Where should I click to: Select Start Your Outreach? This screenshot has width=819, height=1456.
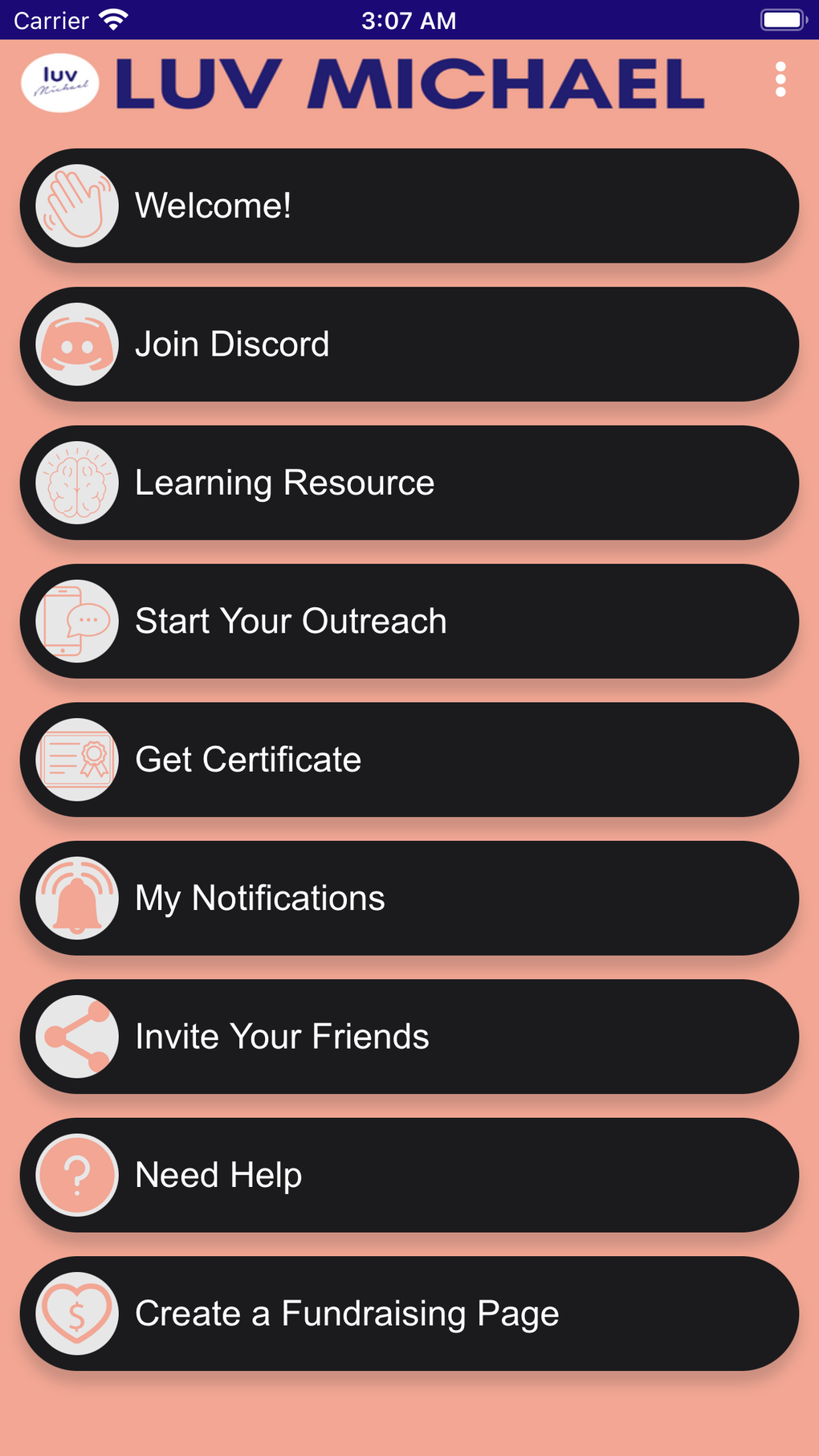click(409, 622)
